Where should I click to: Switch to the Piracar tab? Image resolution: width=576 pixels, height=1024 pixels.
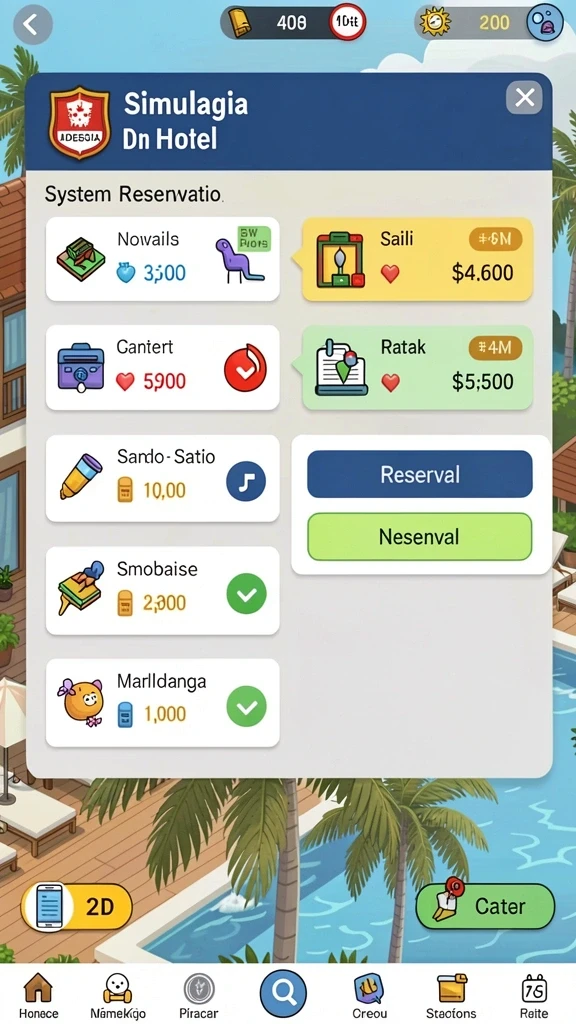tap(199, 997)
